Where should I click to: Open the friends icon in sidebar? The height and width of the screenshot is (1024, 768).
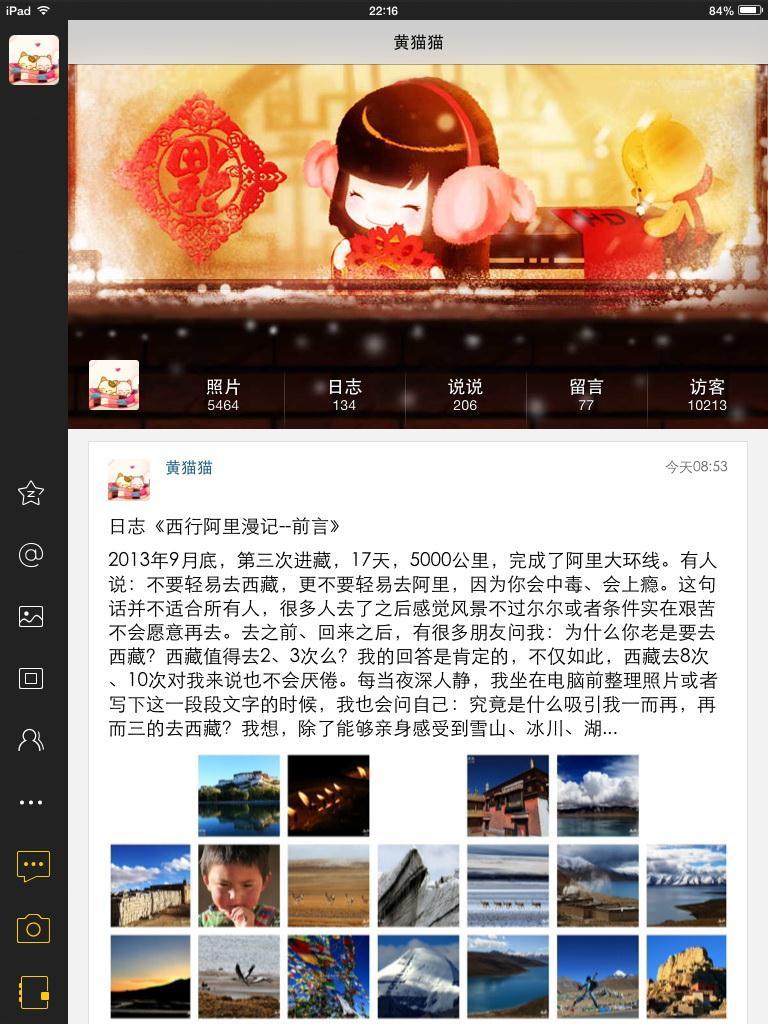(x=31, y=740)
